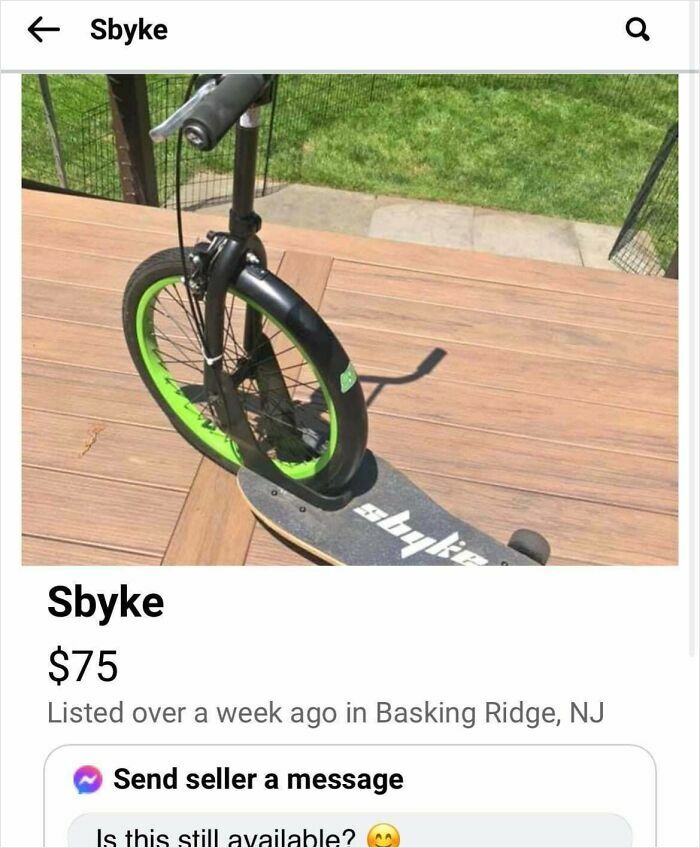Open the search magnifier icon

pos(637,30)
